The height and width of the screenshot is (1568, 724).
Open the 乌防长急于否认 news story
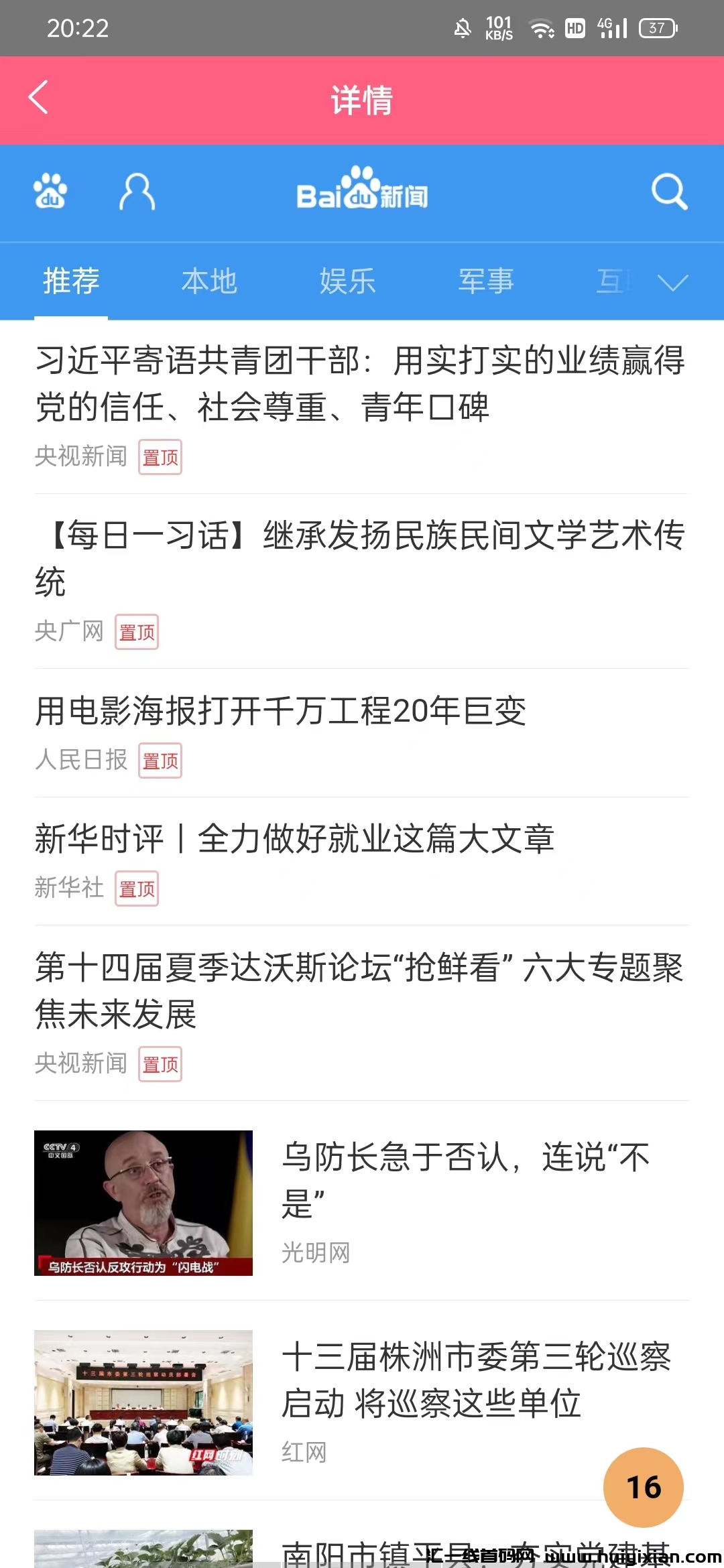coord(467,1179)
